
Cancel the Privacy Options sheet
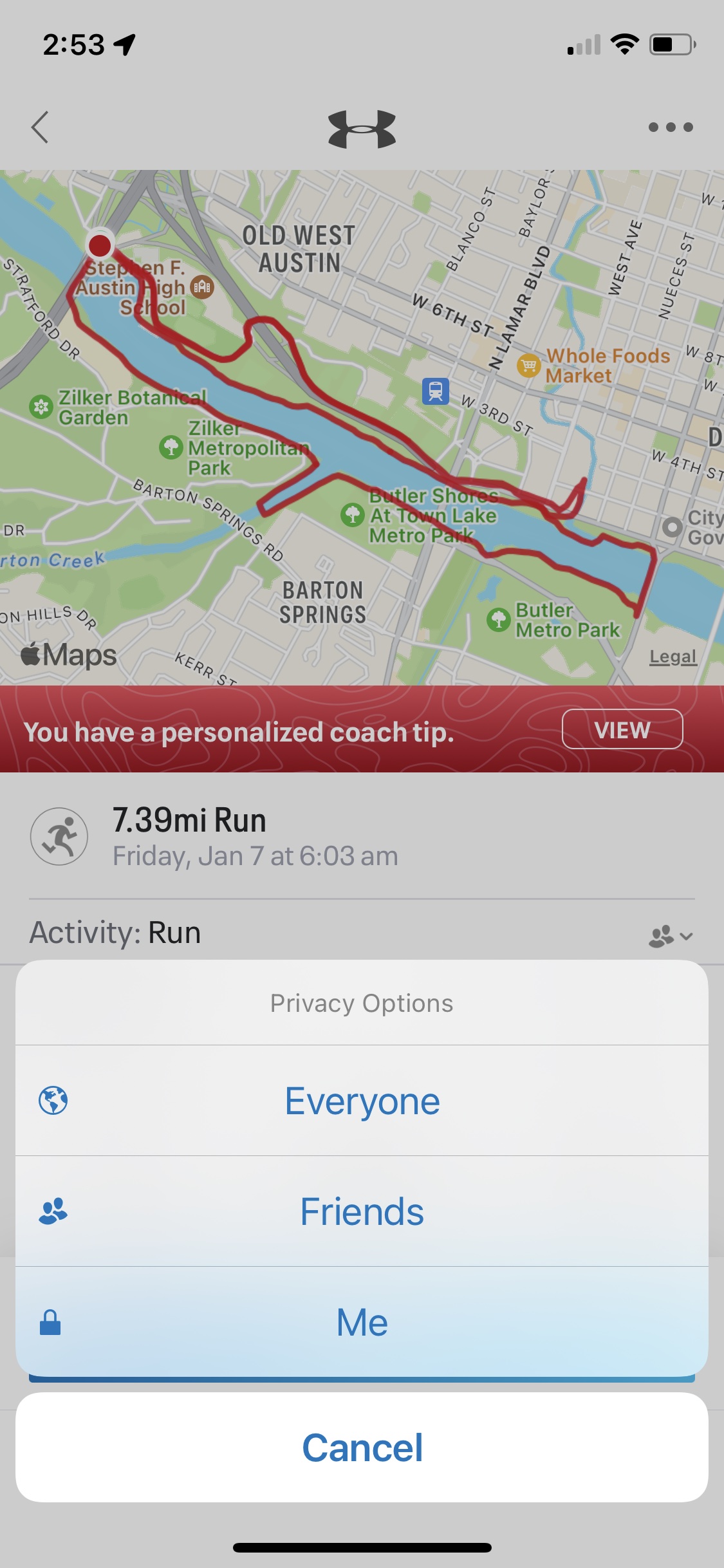[x=362, y=1448]
